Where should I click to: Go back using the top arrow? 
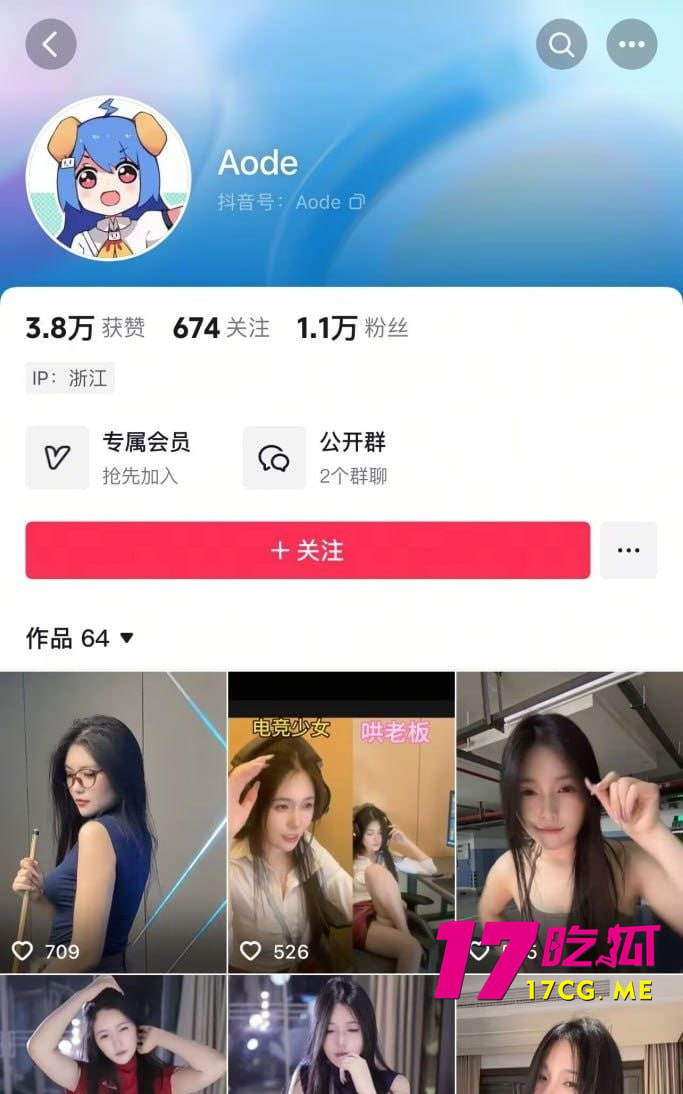click(x=51, y=44)
